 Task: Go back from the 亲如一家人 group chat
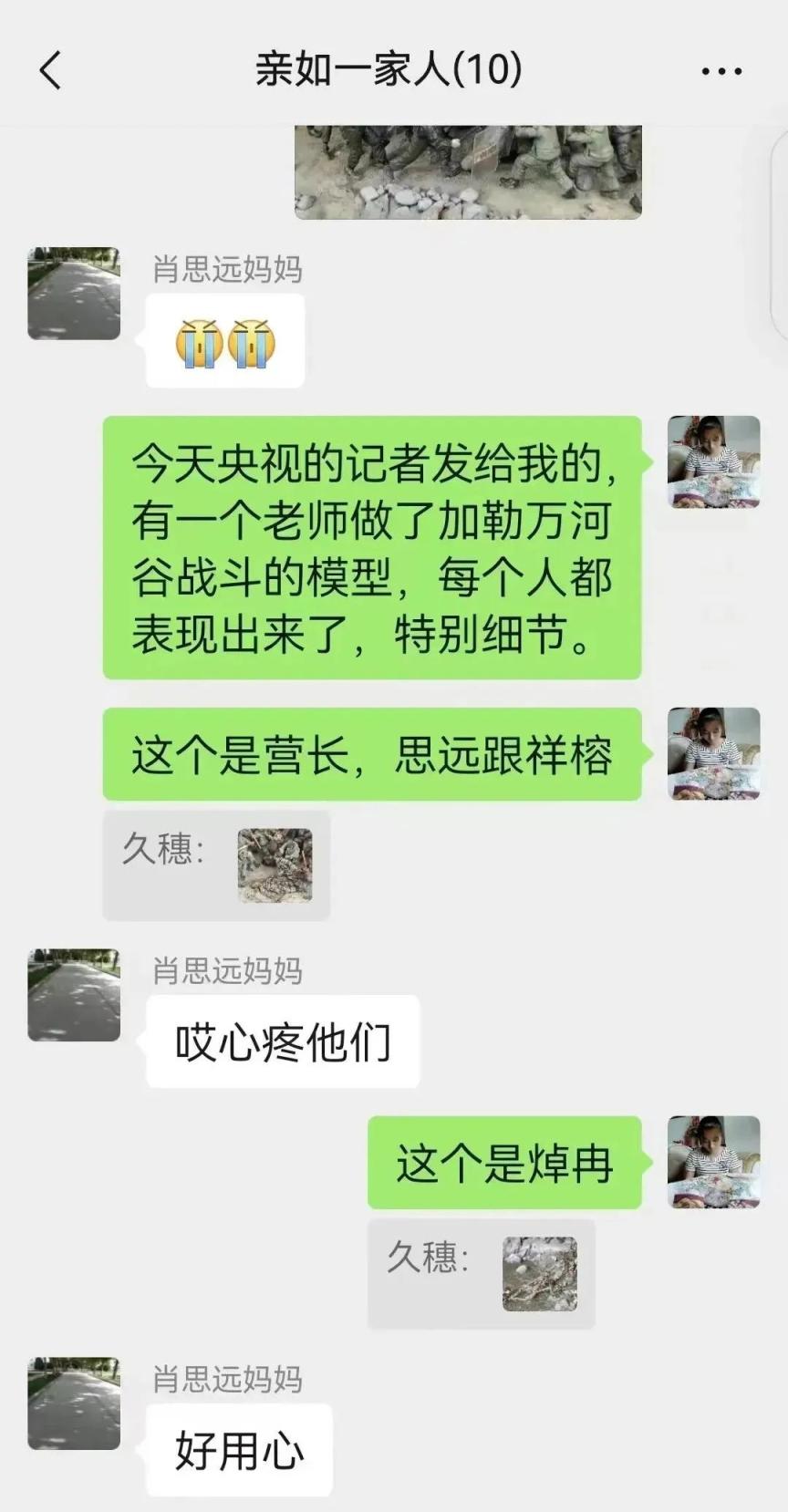pyautogui.click(x=51, y=70)
